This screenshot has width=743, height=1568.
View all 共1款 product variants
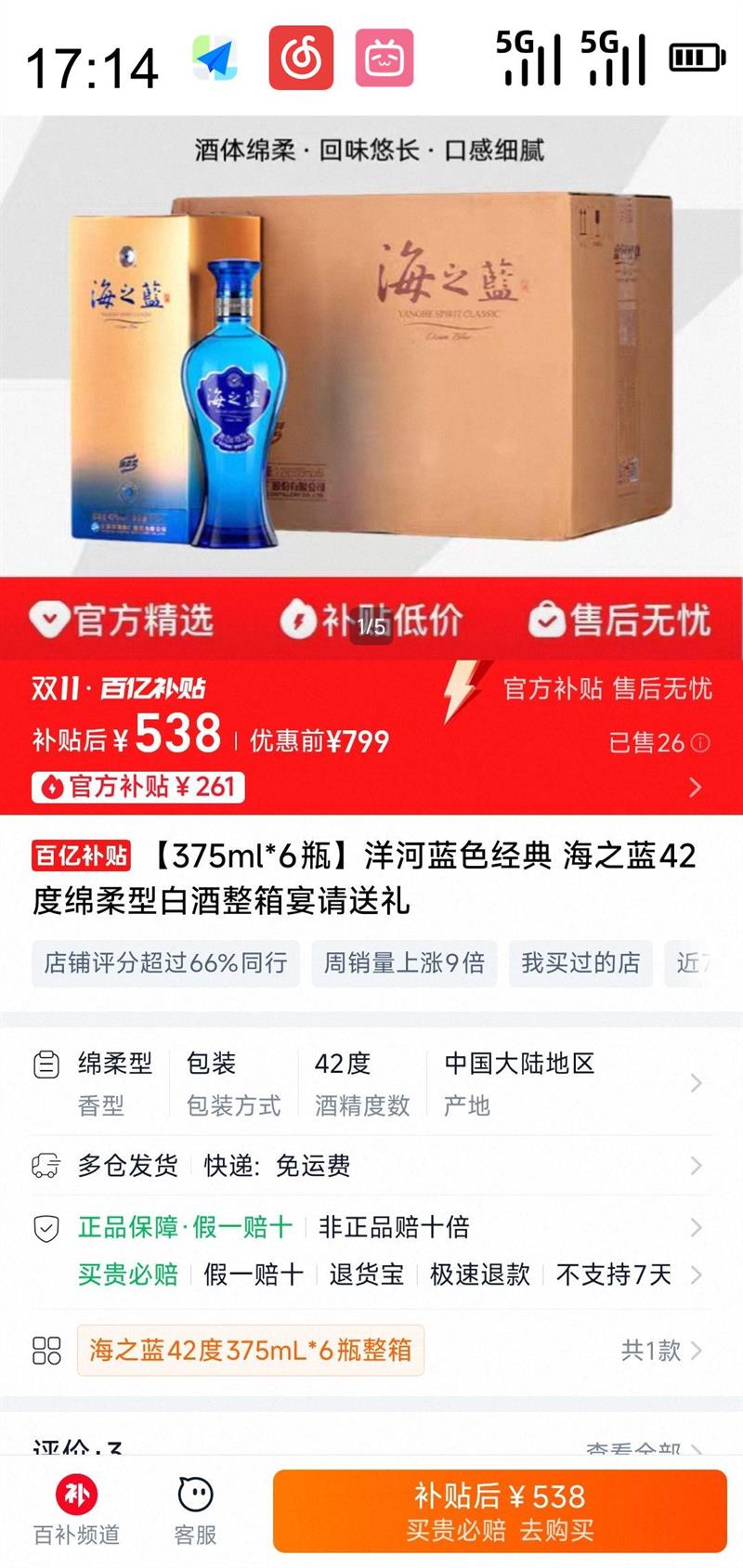point(660,1350)
